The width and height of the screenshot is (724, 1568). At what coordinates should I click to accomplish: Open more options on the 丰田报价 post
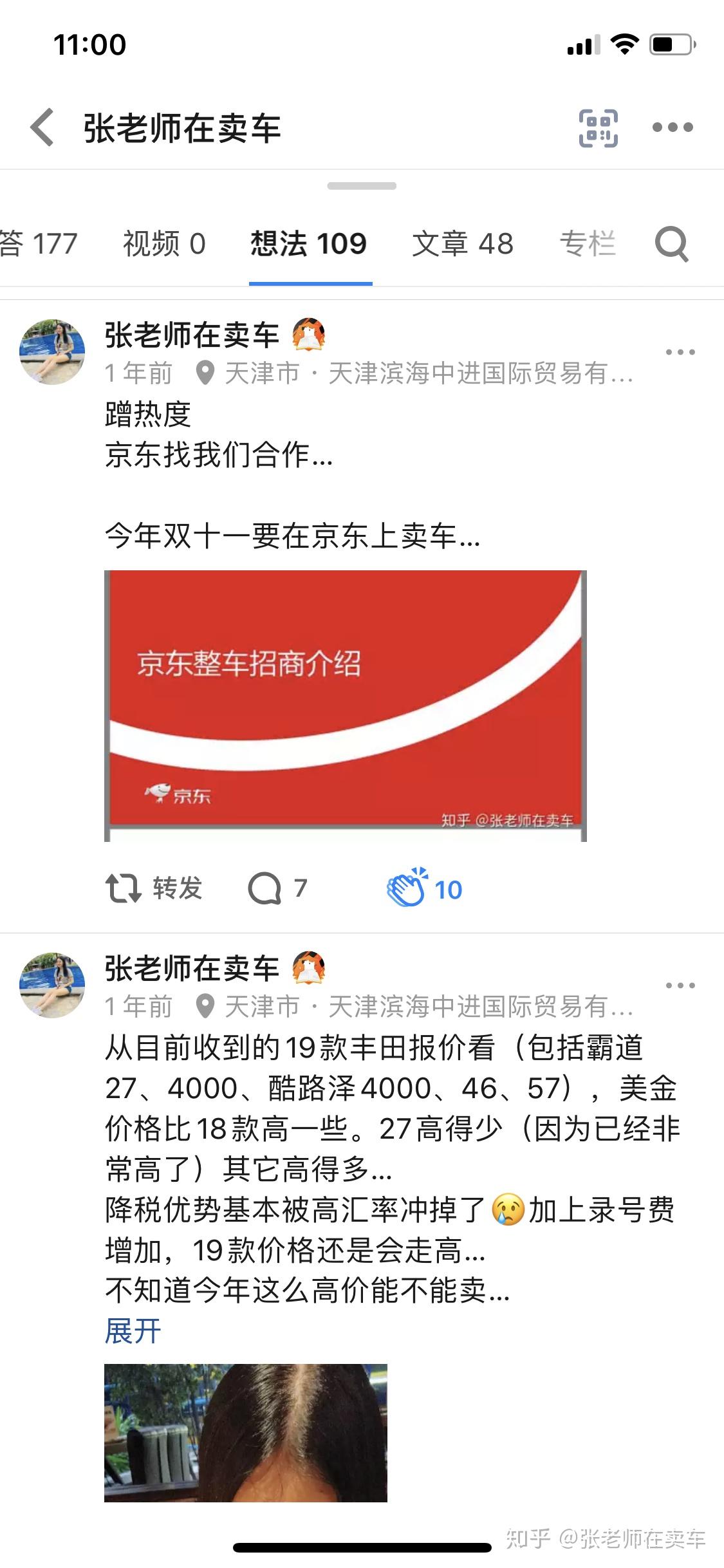[680, 985]
